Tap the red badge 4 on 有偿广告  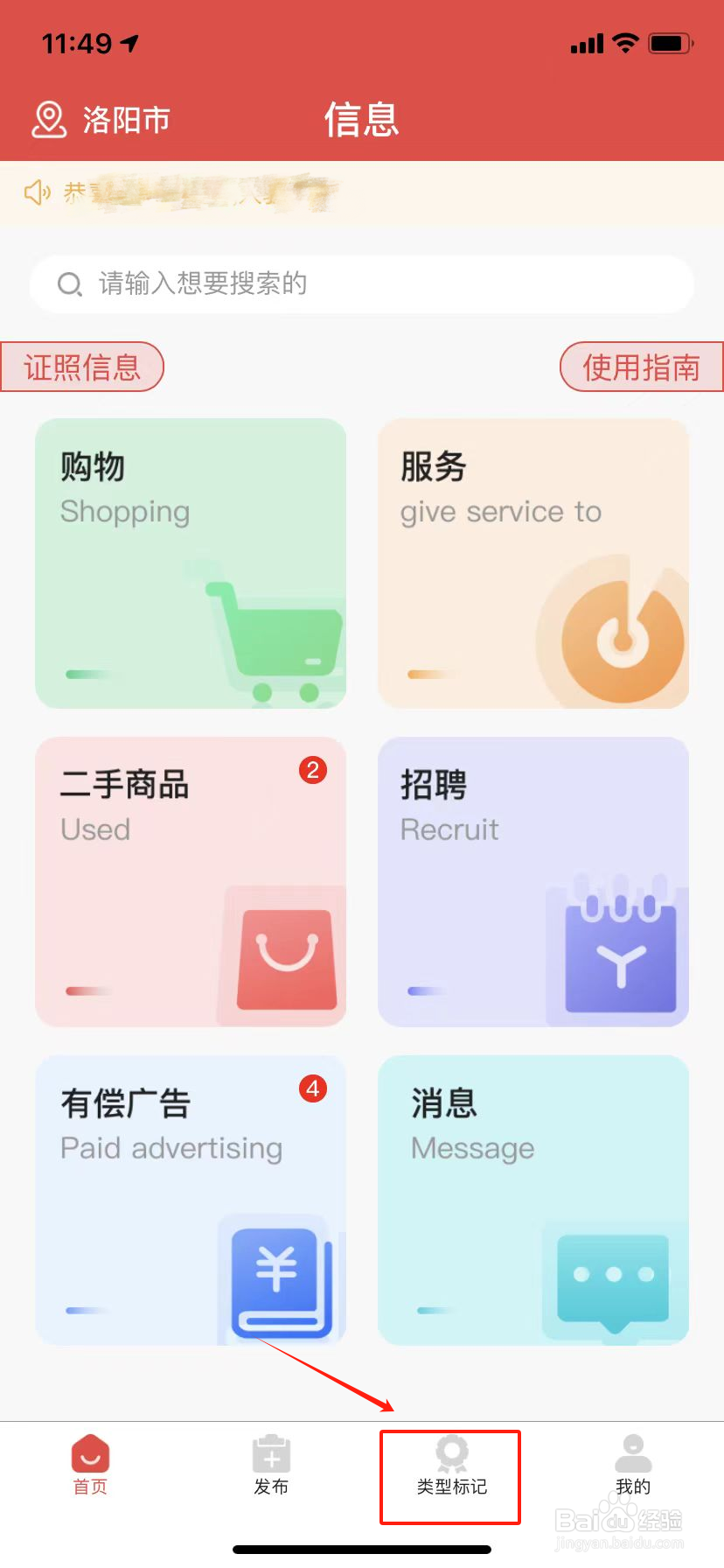pyautogui.click(x=312, y=1088)
